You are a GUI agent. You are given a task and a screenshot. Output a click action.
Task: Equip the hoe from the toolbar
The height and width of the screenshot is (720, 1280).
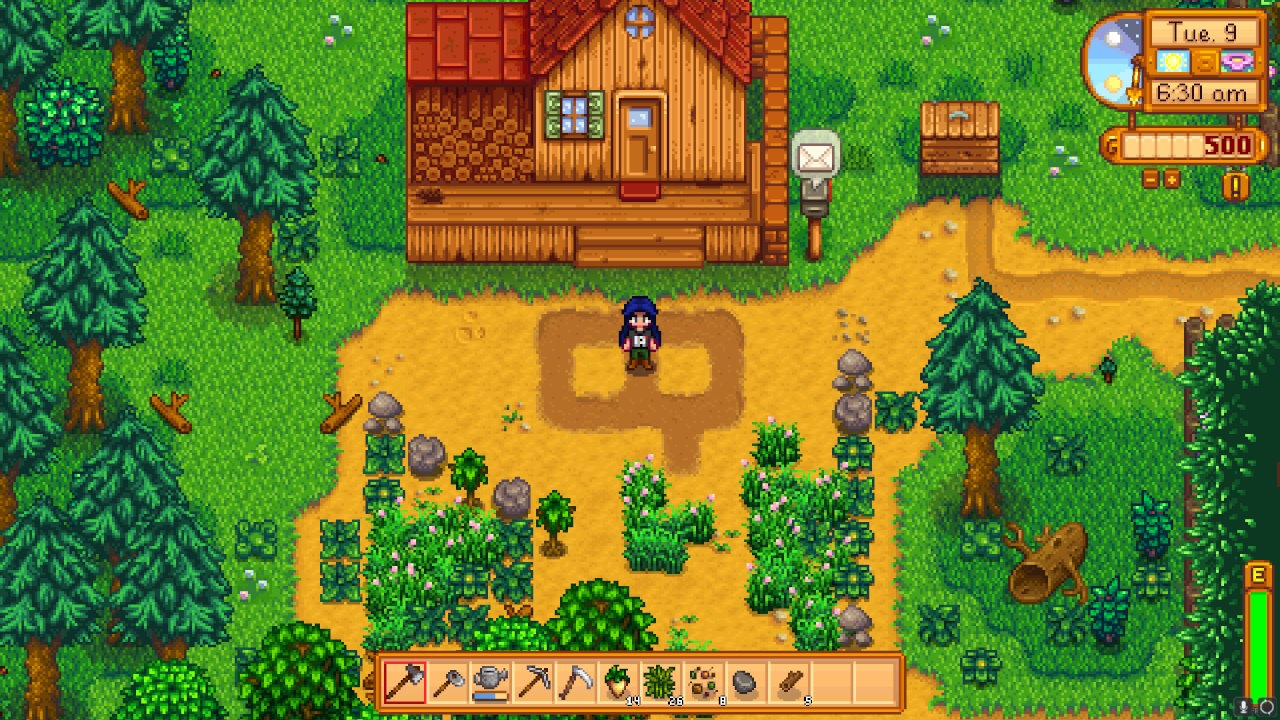(x=447, y=682)
